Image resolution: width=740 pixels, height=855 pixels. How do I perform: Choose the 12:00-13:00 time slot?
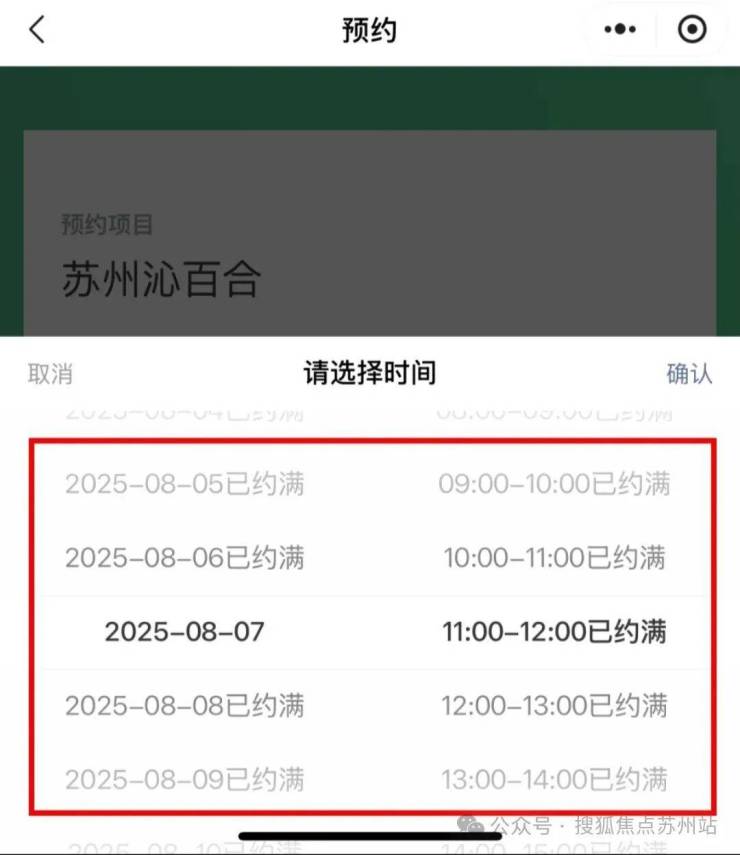point(555,705)
